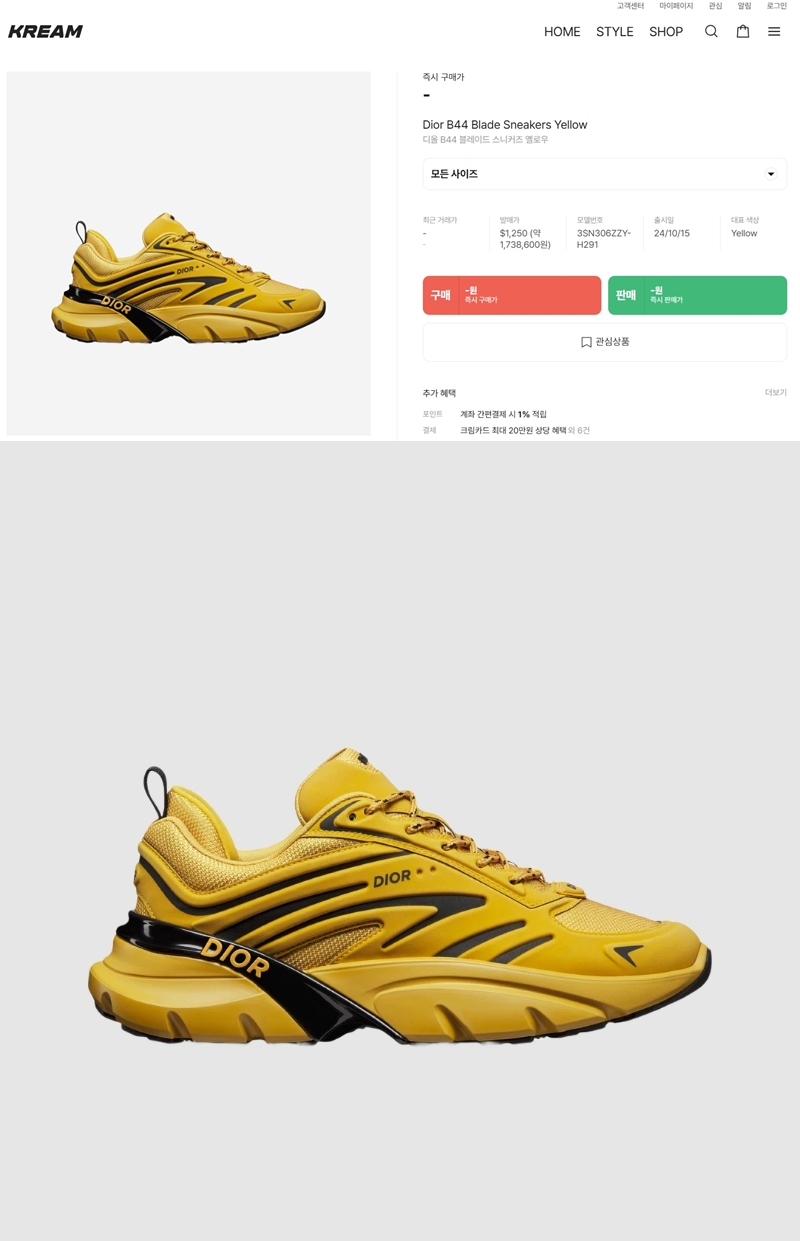Open 알림 notifications link
The height and width of the screenshot is (1241, 800).
[x=744, y=6]
